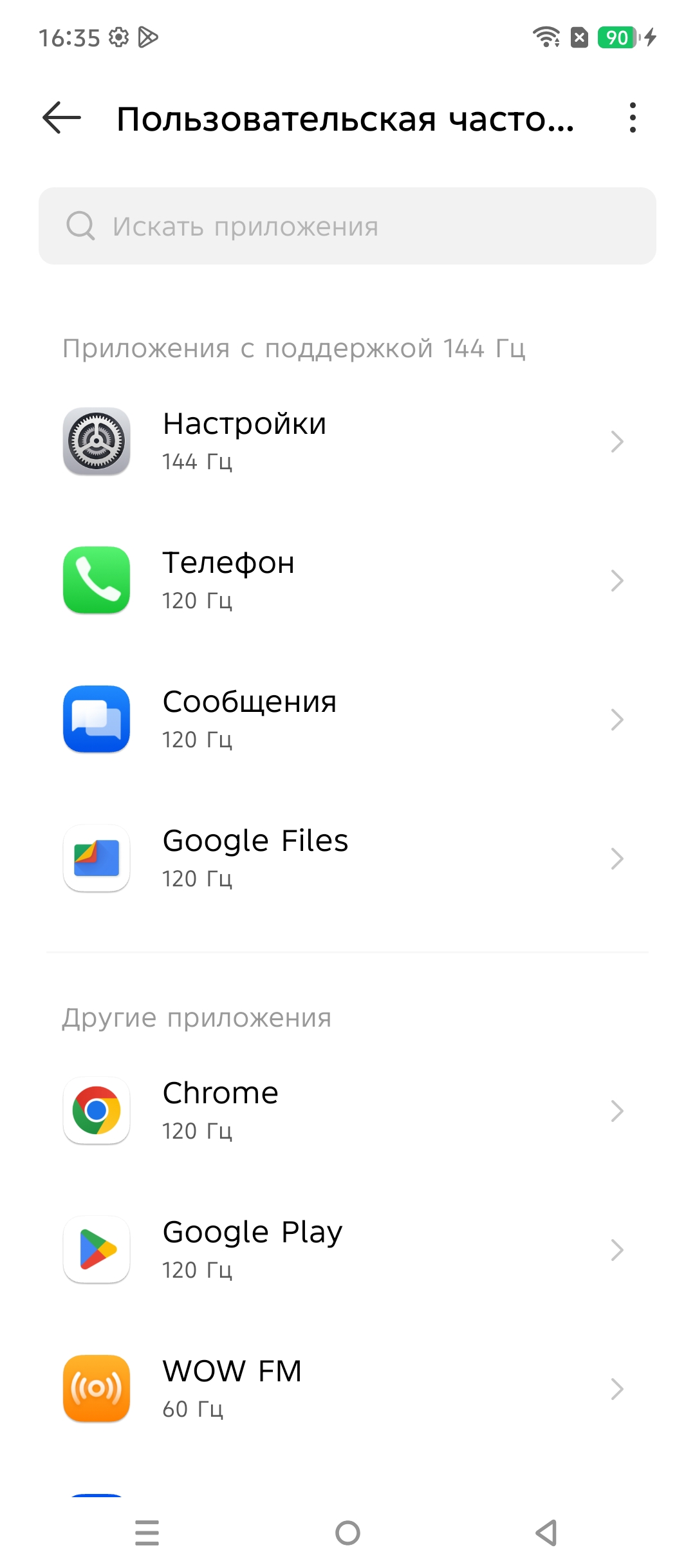Choose Chrome from other apps

pyautogui.click(x=347, y=1111)
